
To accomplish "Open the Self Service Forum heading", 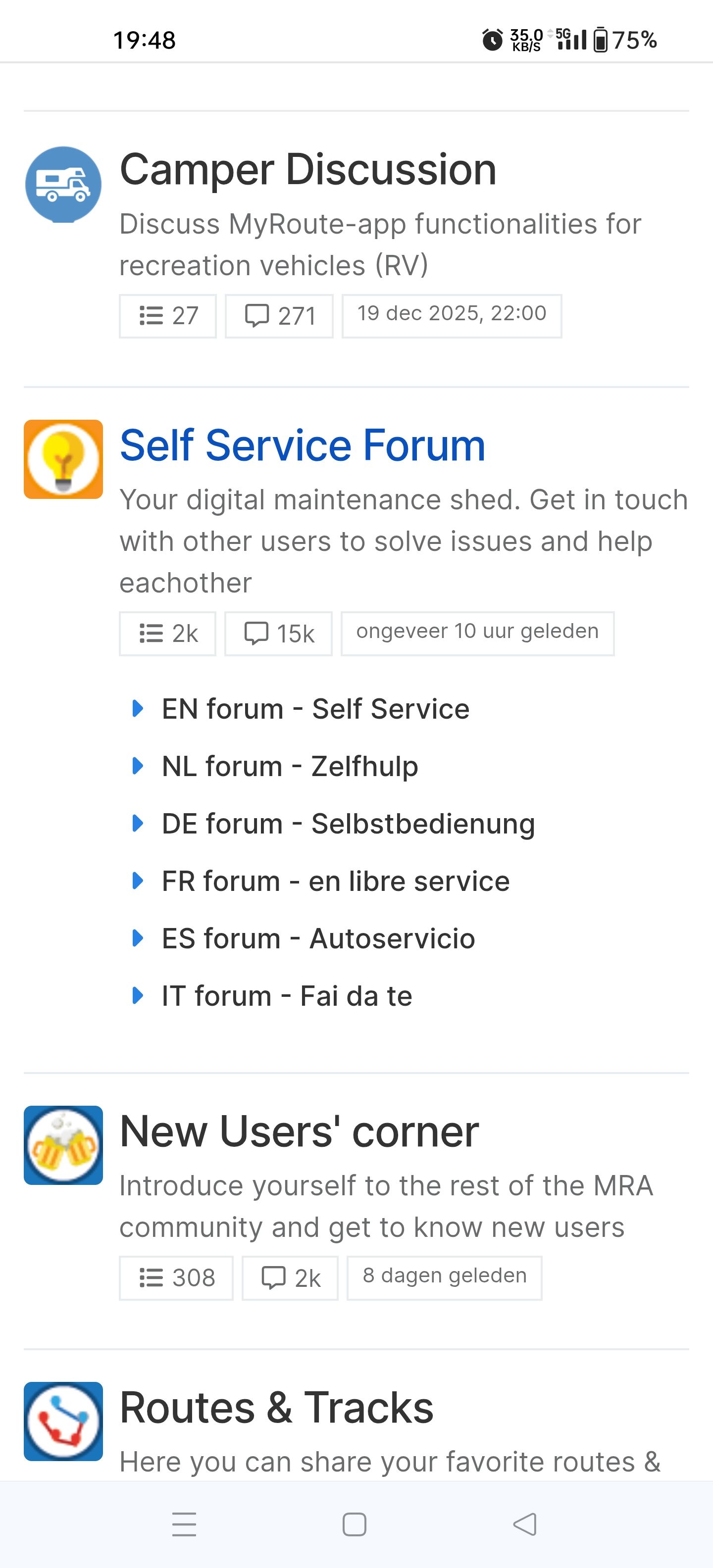I will 303,446.
